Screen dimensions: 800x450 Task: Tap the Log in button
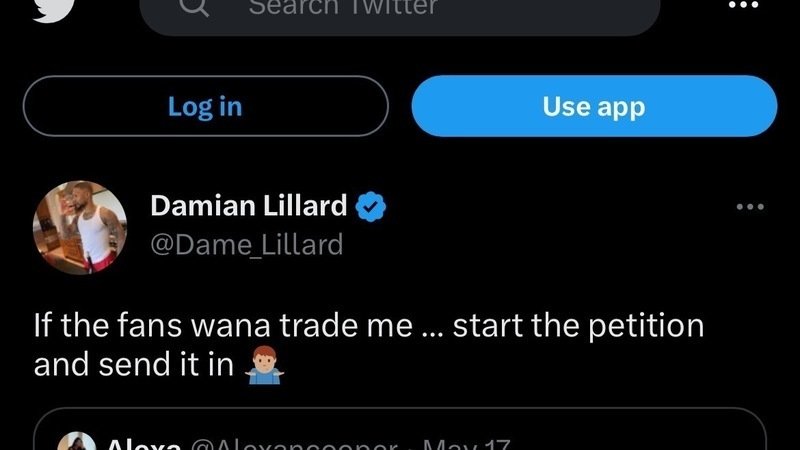pyautogui.click(x=205, y=106)
